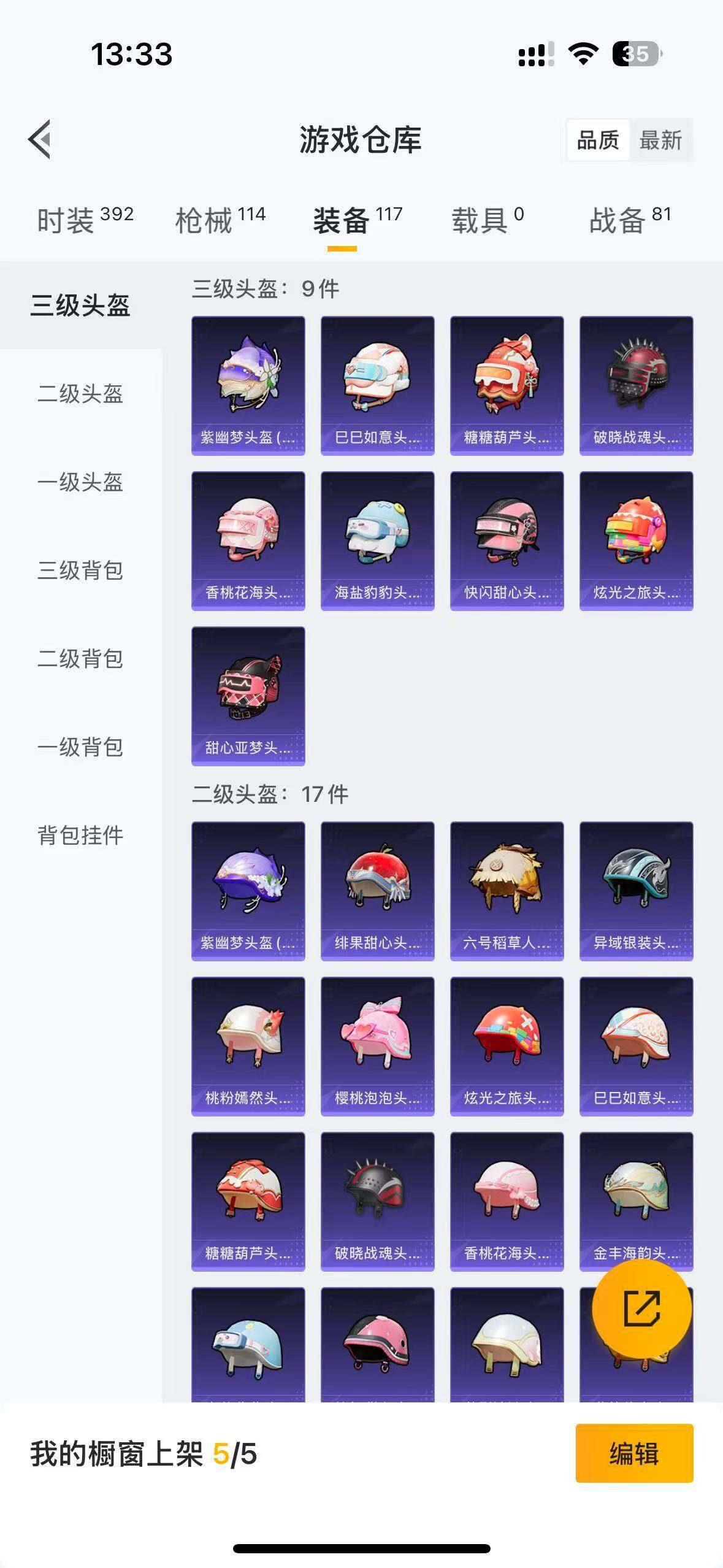This screenshot has width=723, height=1568.
Task: Jump to the 三级背包 category
Action: (x=80, y=571)
